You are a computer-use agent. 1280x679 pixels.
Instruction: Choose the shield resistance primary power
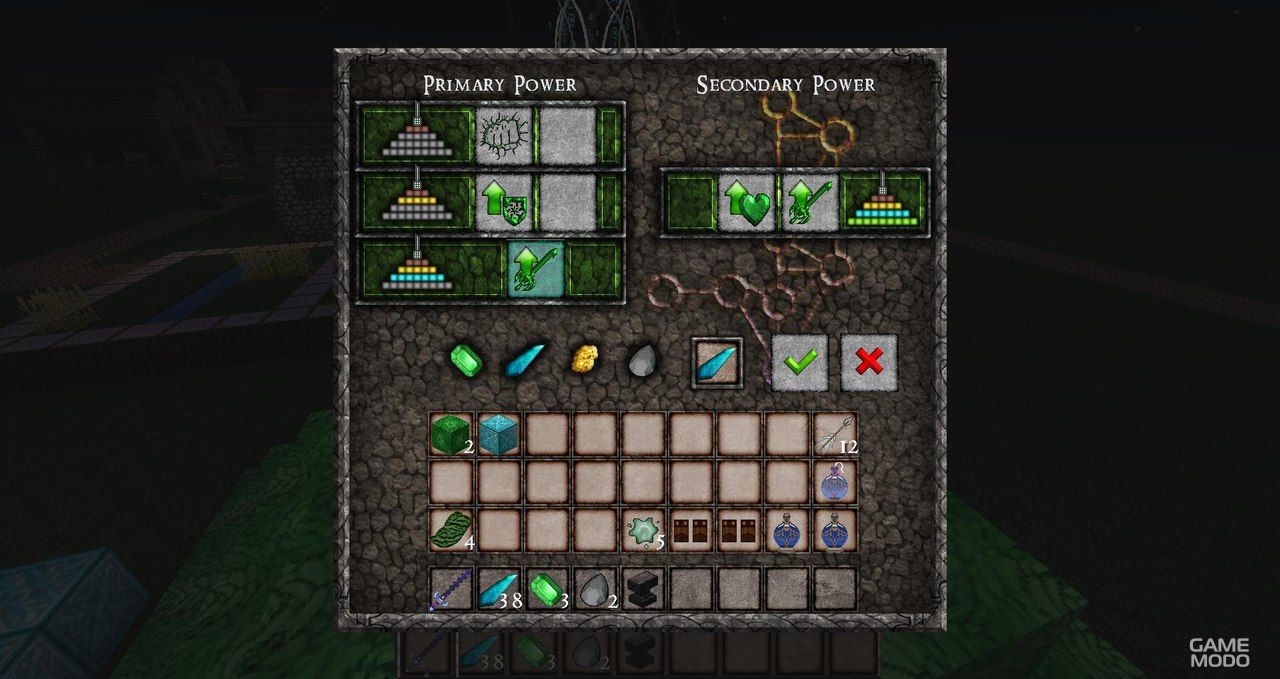(x=504, y=203)
